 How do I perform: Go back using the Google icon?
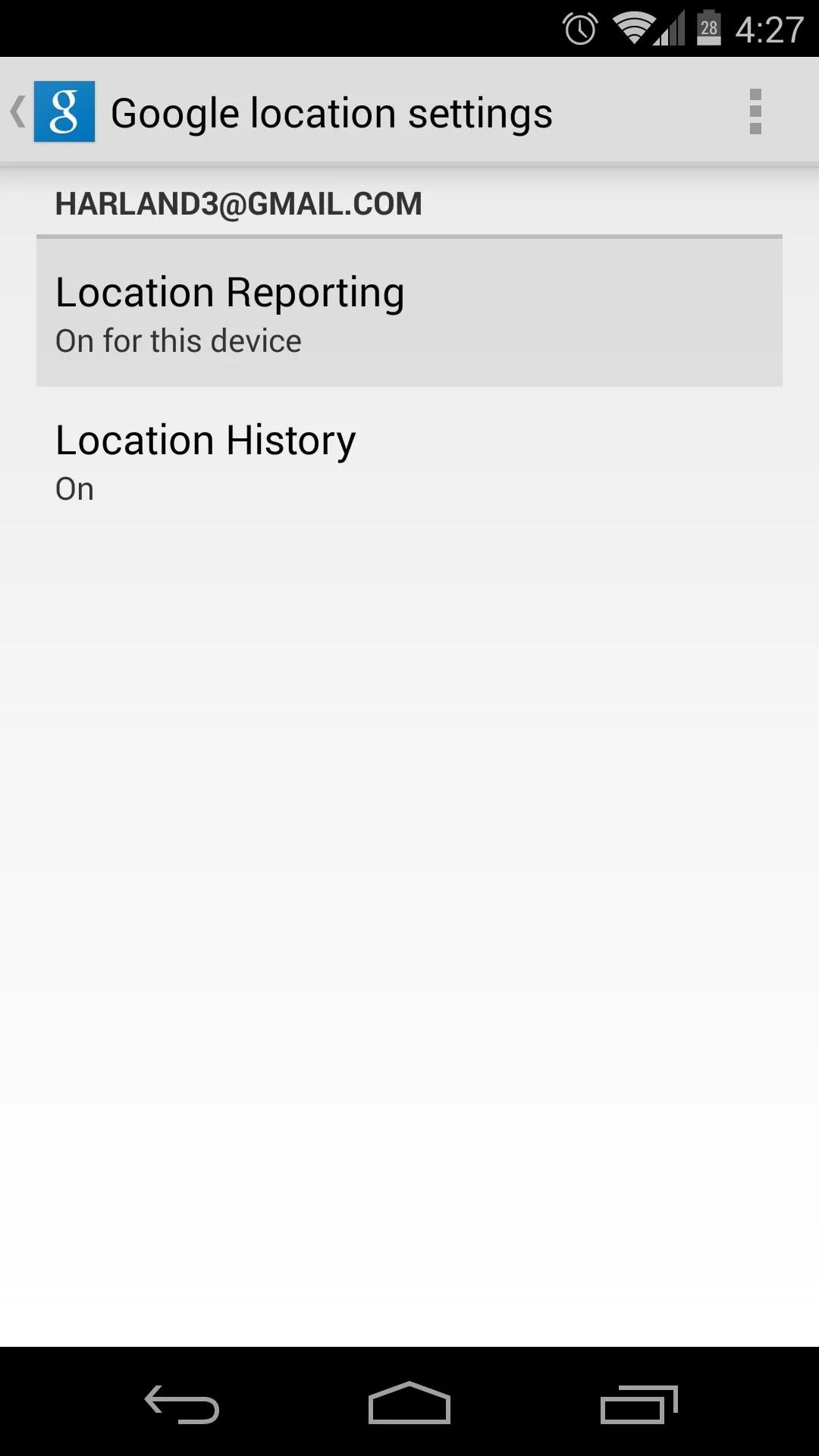[x=64, y=111]
